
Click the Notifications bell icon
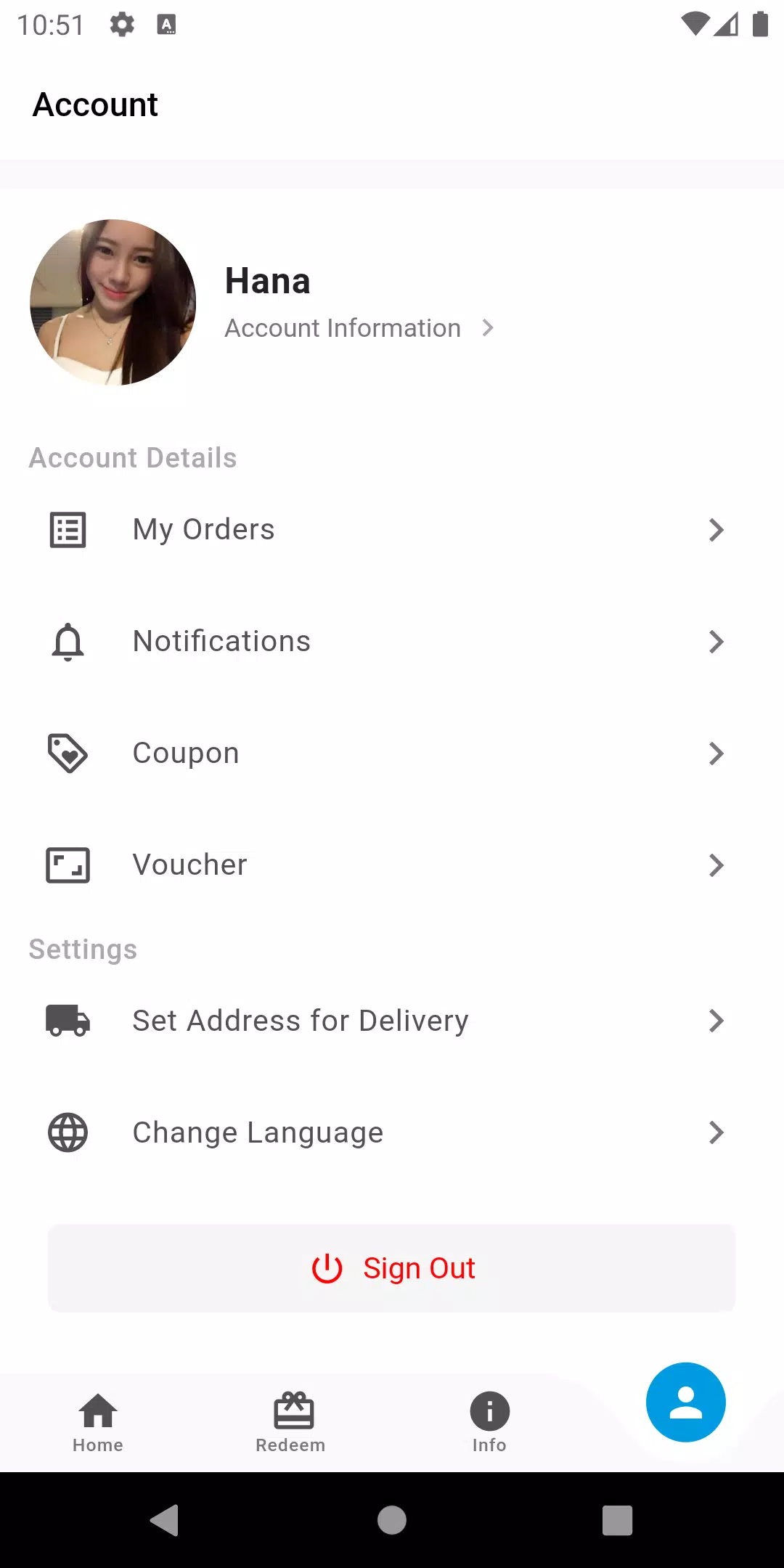(68, 641)
